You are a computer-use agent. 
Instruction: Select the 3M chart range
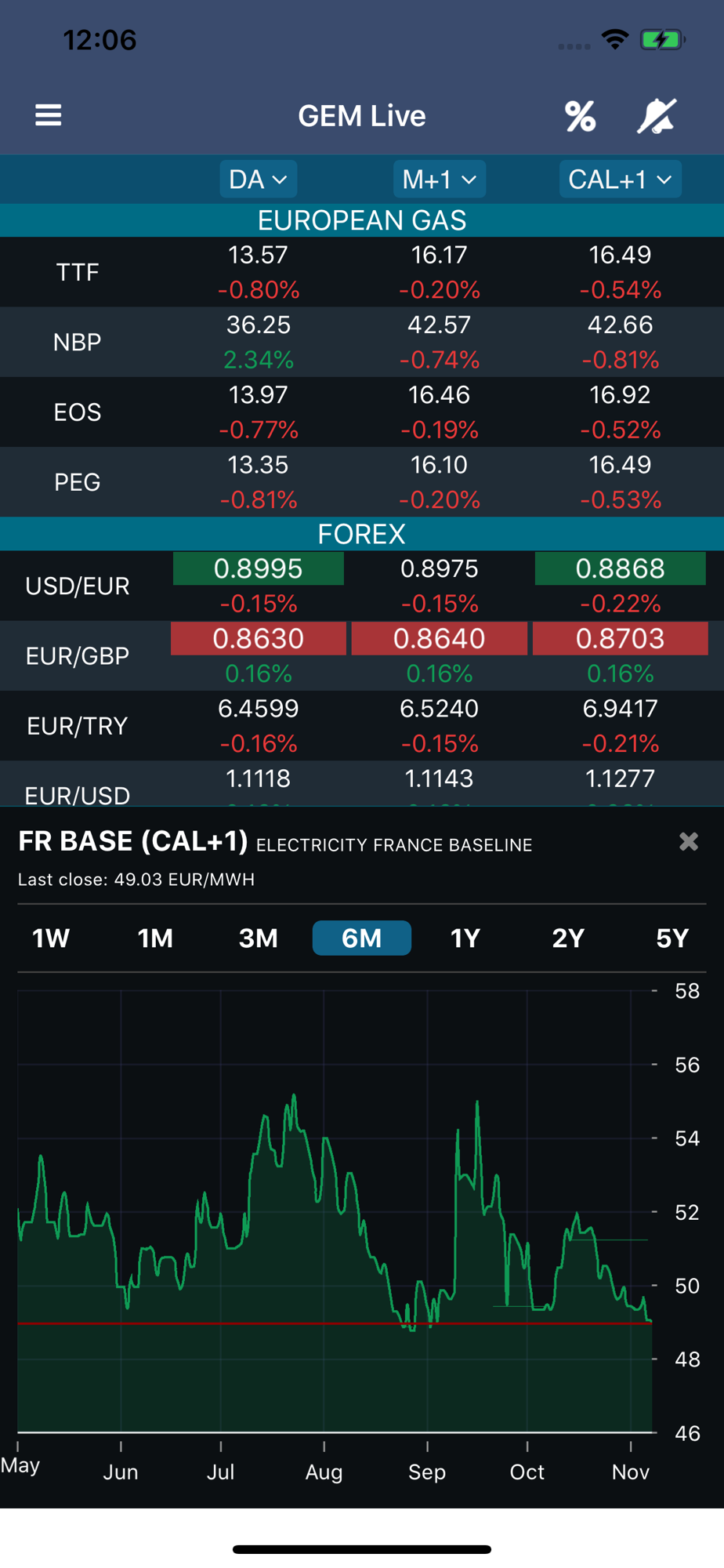pyautogui.click(x=259, y=938)
